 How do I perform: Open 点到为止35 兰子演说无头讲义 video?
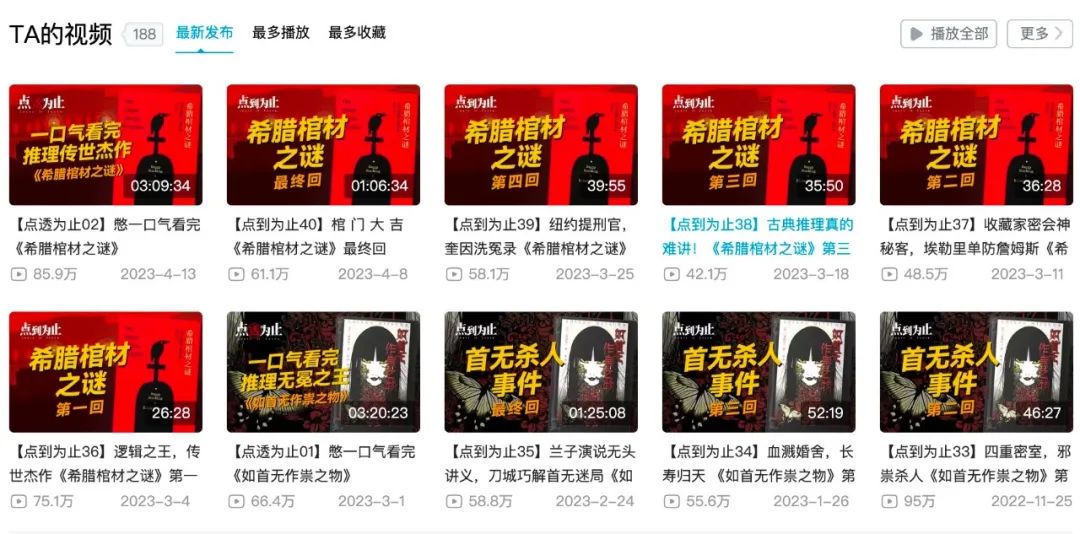(541, 372)
